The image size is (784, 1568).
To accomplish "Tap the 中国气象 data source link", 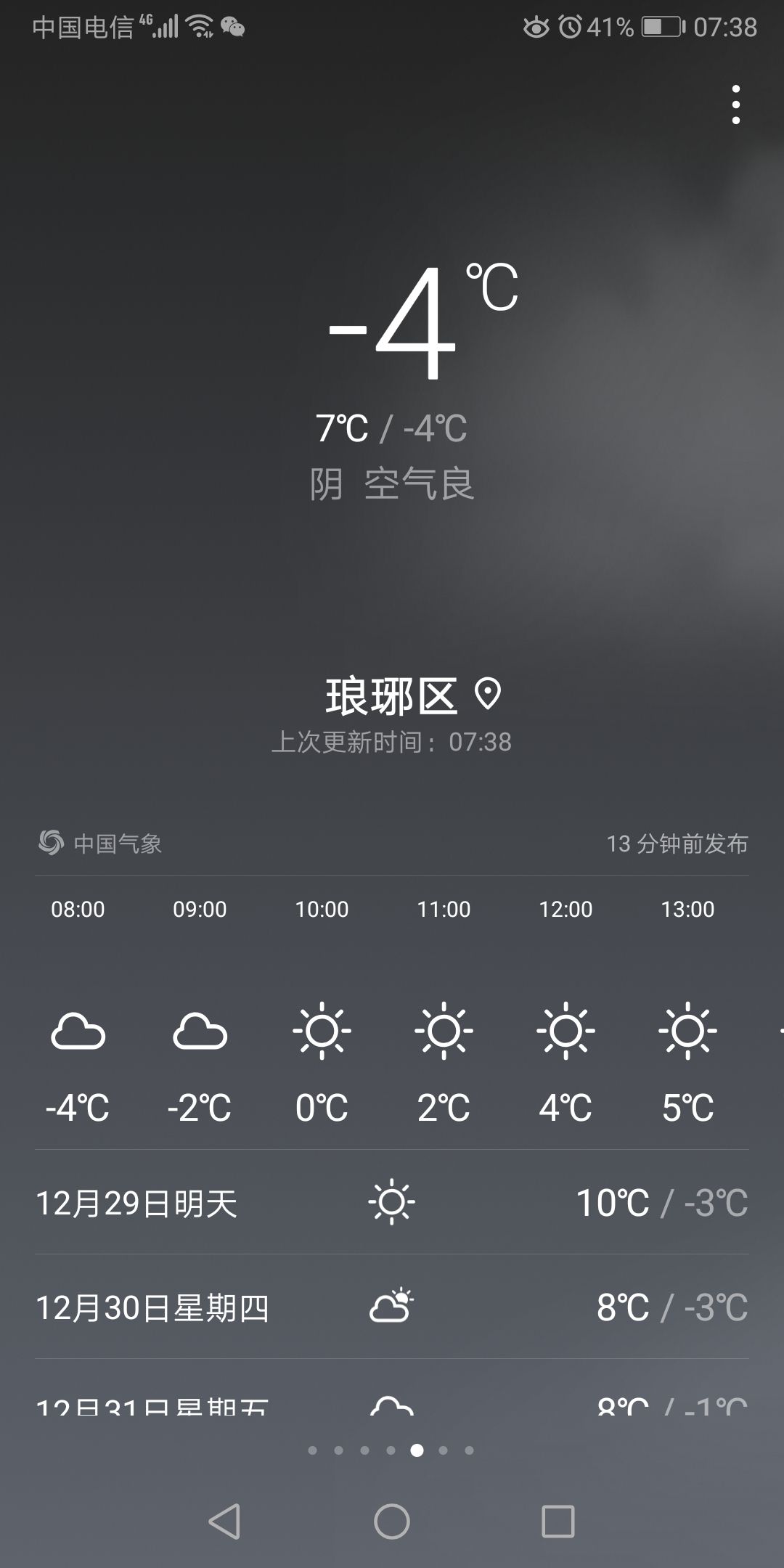I will tap(100, 844).
